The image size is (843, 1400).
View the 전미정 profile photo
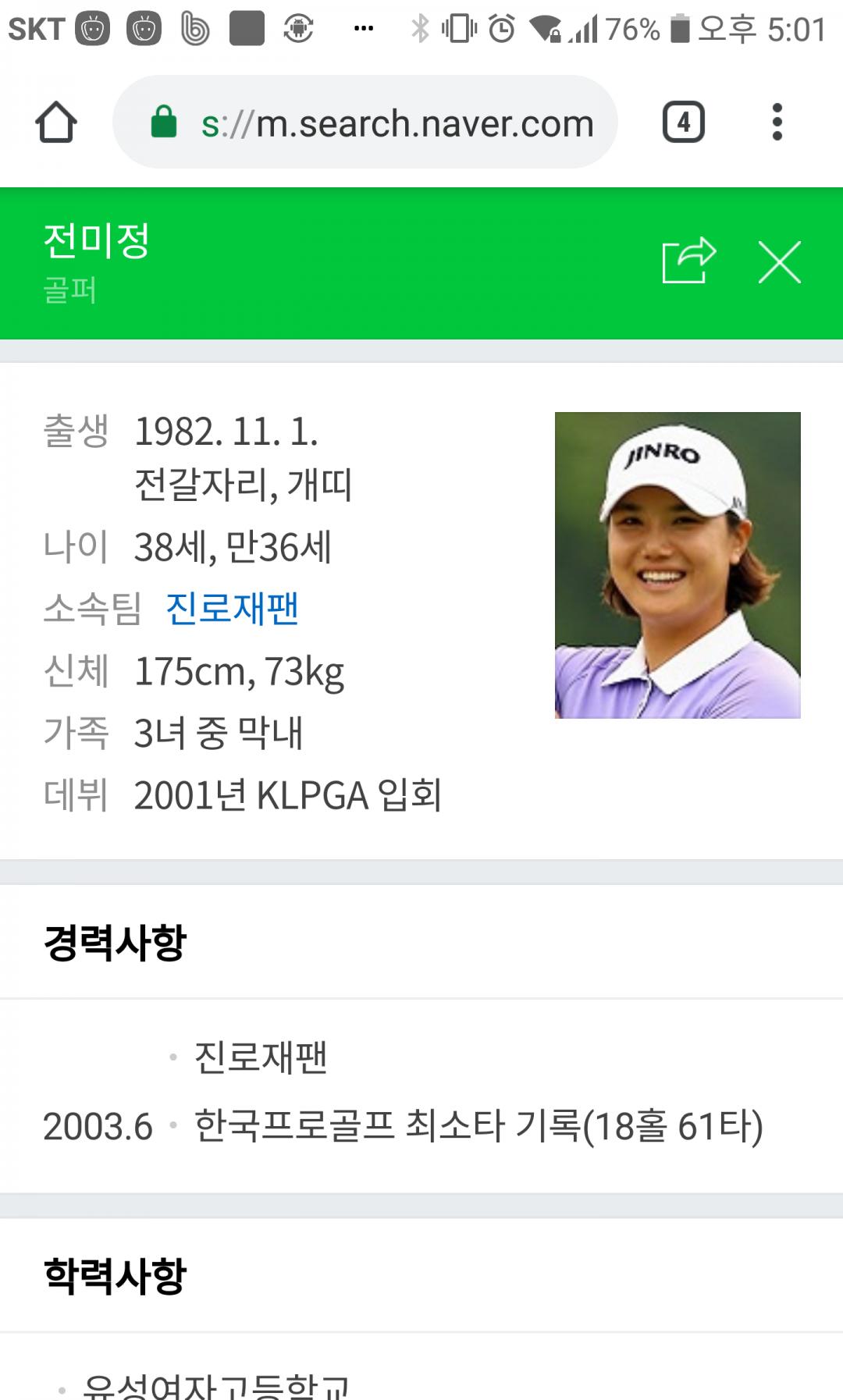pyautogui.click(x=678, y=565)
